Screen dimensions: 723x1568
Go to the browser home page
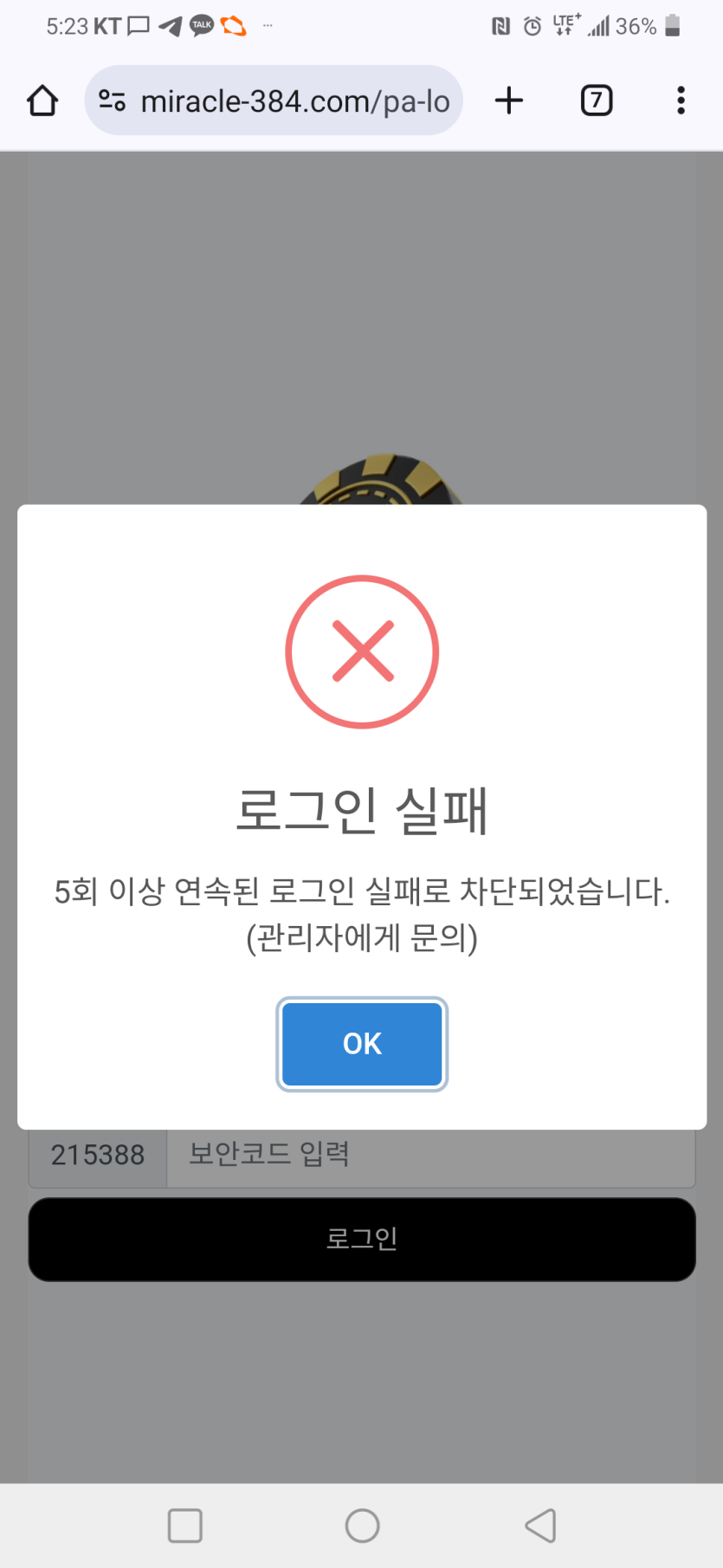point(42,100)
